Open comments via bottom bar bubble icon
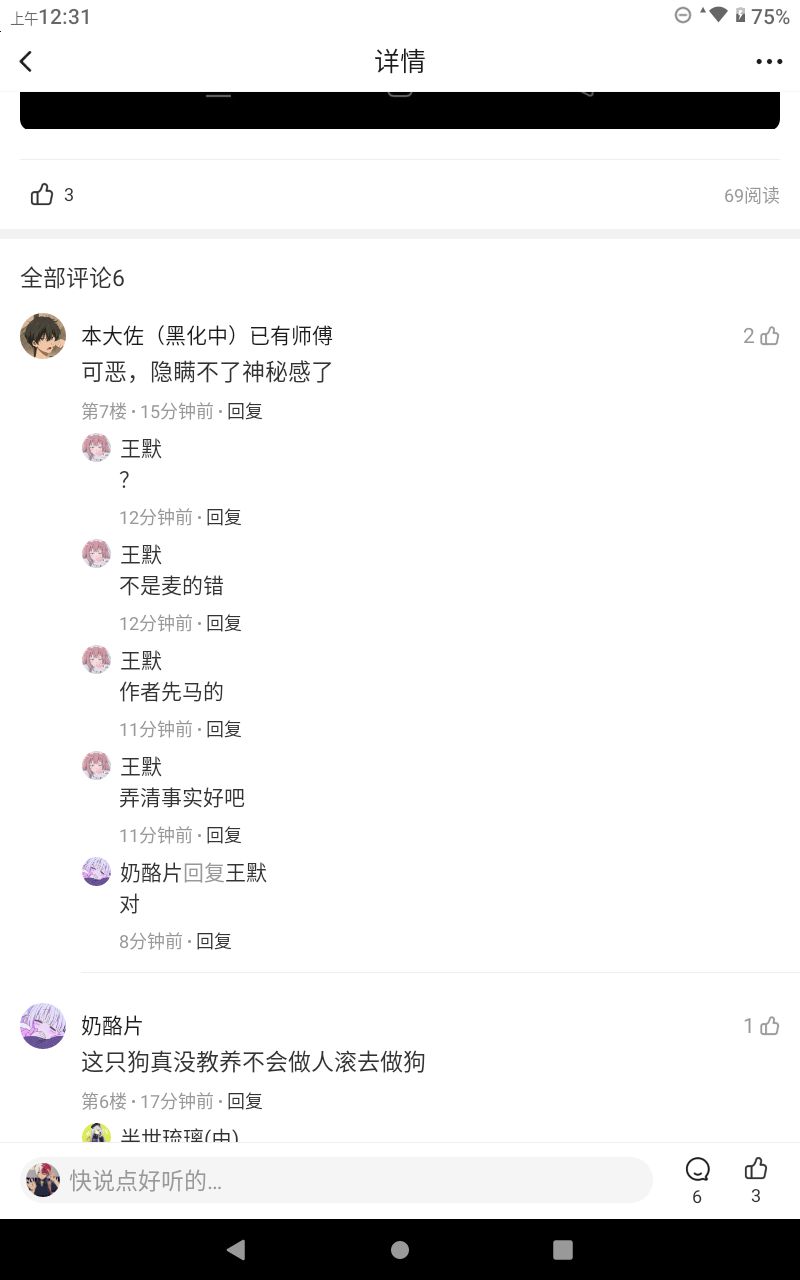Viewport: 800px width, 1280px height. click(x=697, y=1170)
